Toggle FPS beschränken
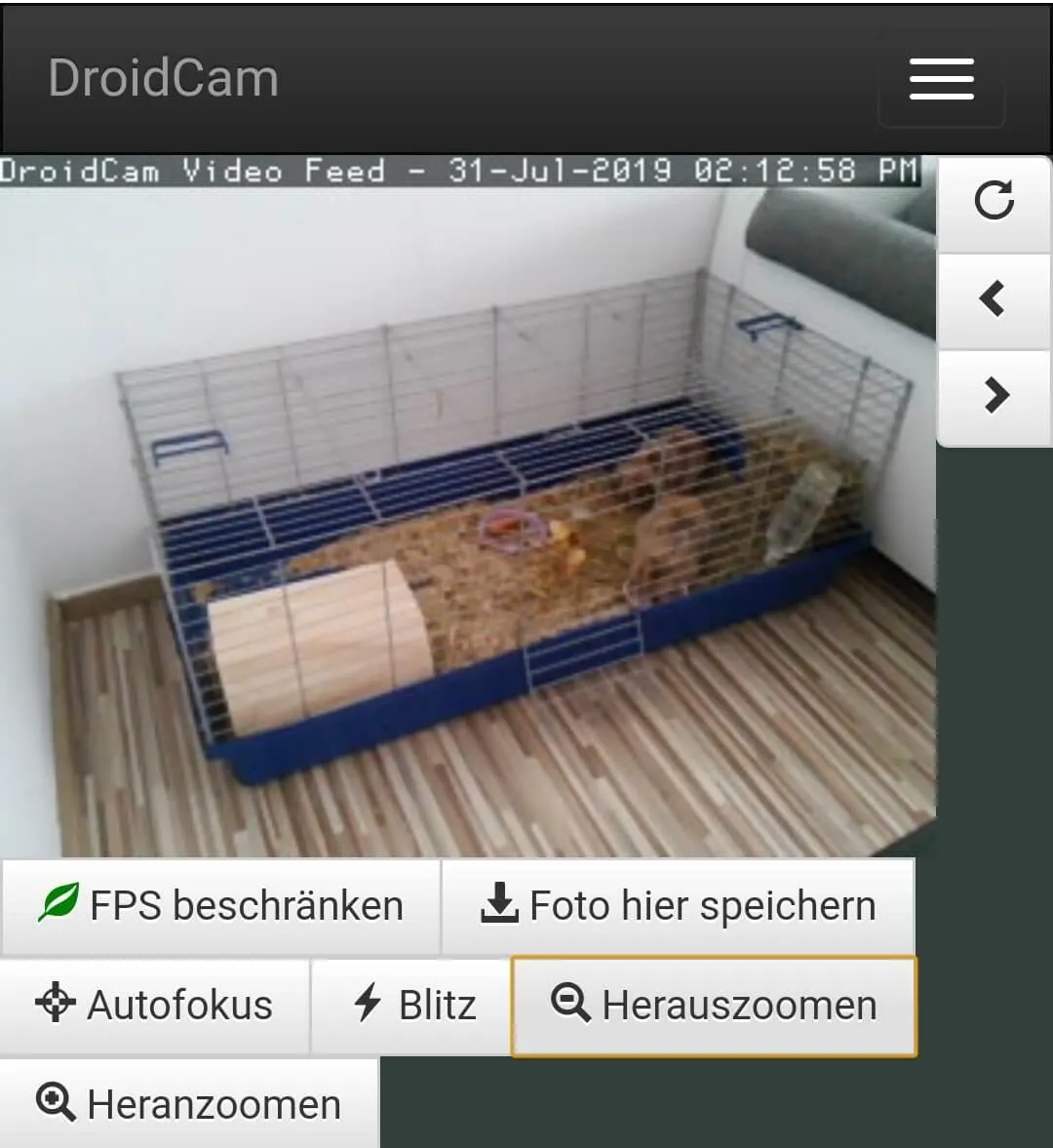The width and height of the screenshot is (1053, 1148). click(221, 906)
